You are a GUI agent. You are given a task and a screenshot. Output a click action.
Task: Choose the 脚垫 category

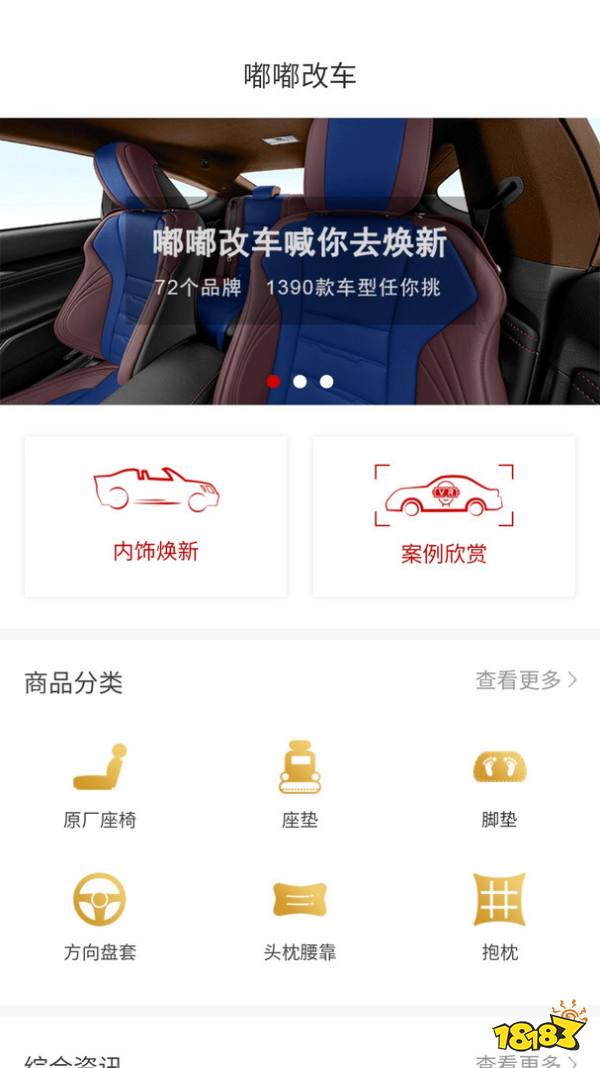tap(499, 786)
